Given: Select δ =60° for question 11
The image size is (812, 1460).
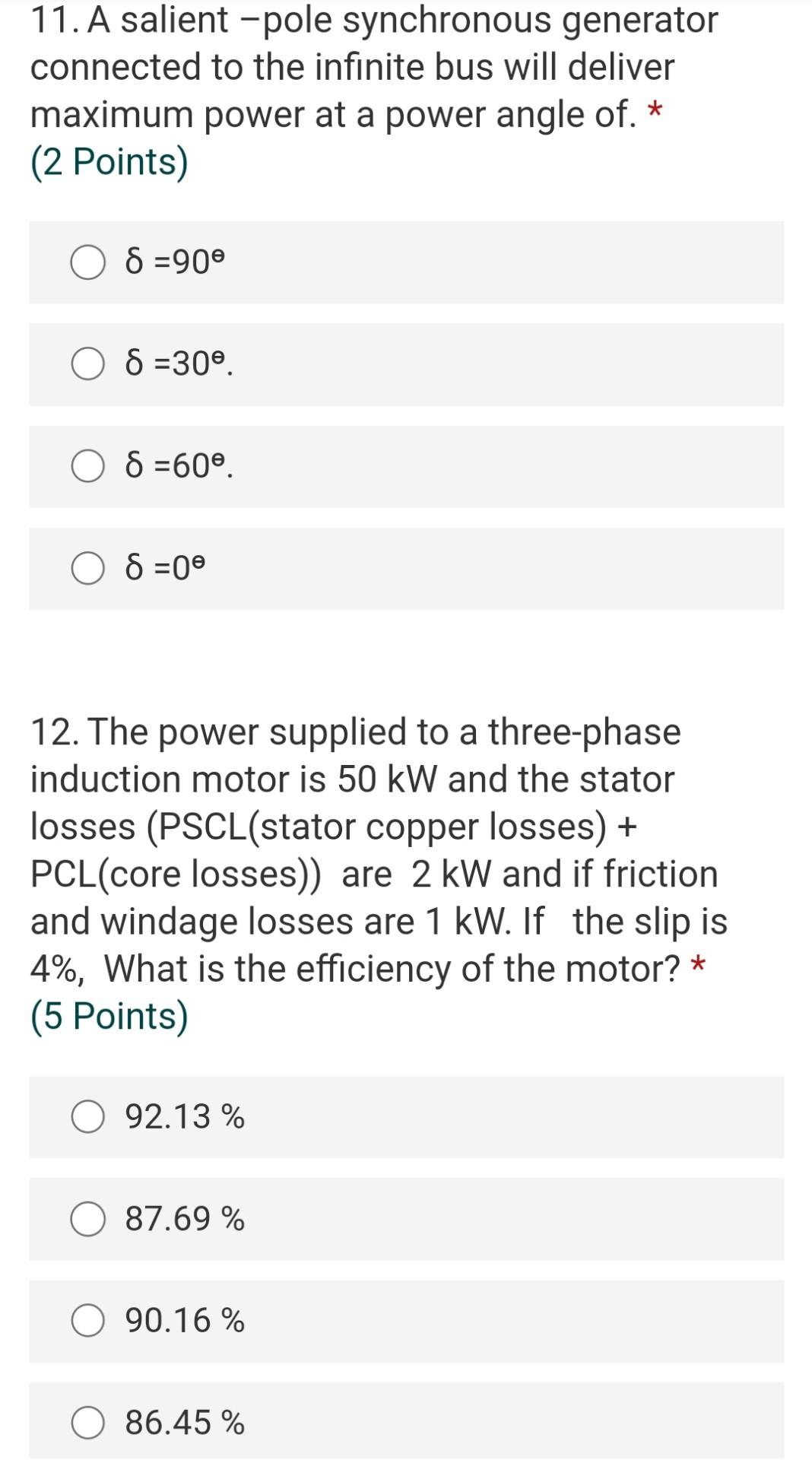Looking at the screenshot, I should tap(87, 465).
